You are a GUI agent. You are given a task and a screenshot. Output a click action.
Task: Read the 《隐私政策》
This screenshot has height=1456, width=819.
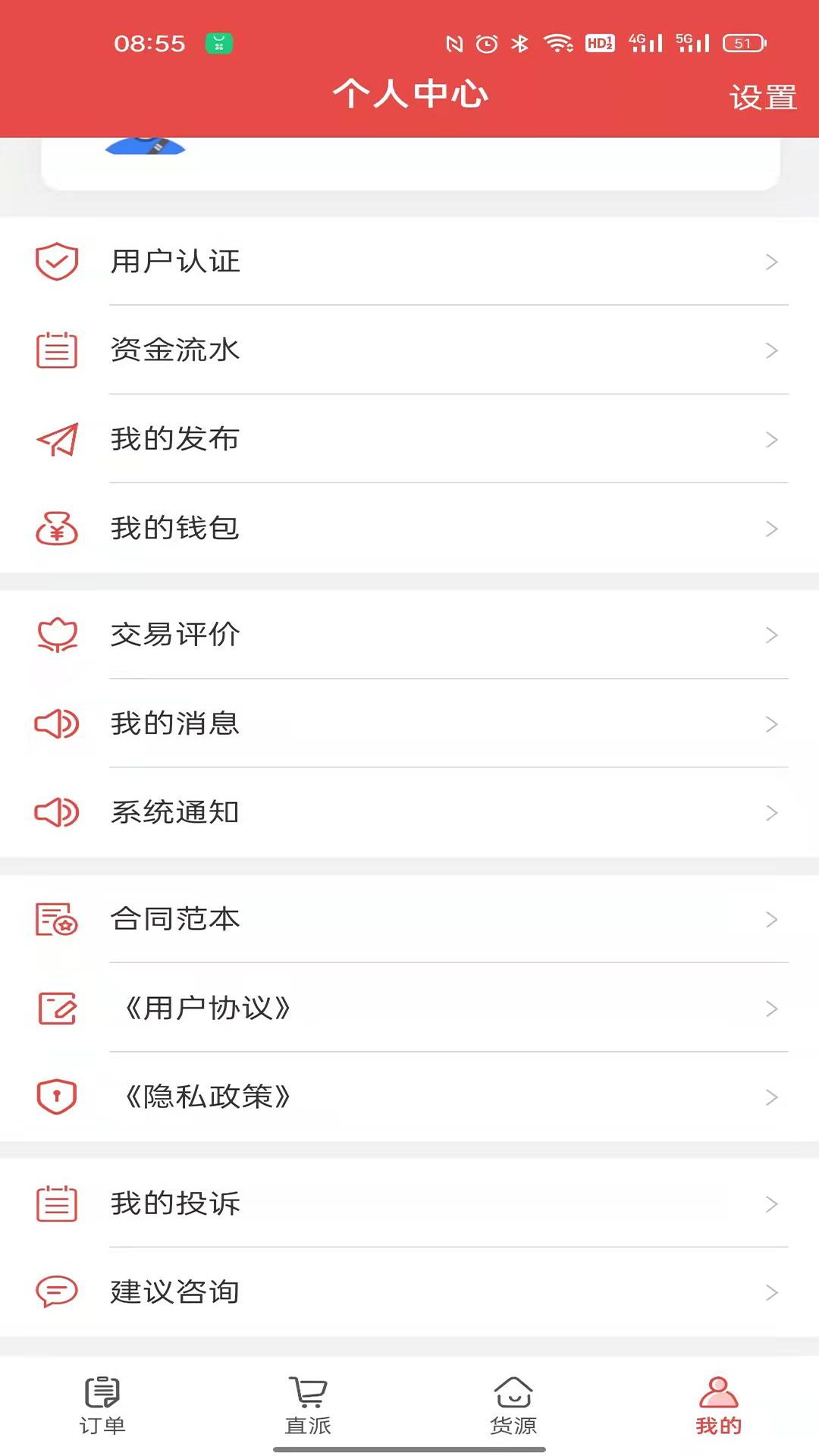(409, 1097)
